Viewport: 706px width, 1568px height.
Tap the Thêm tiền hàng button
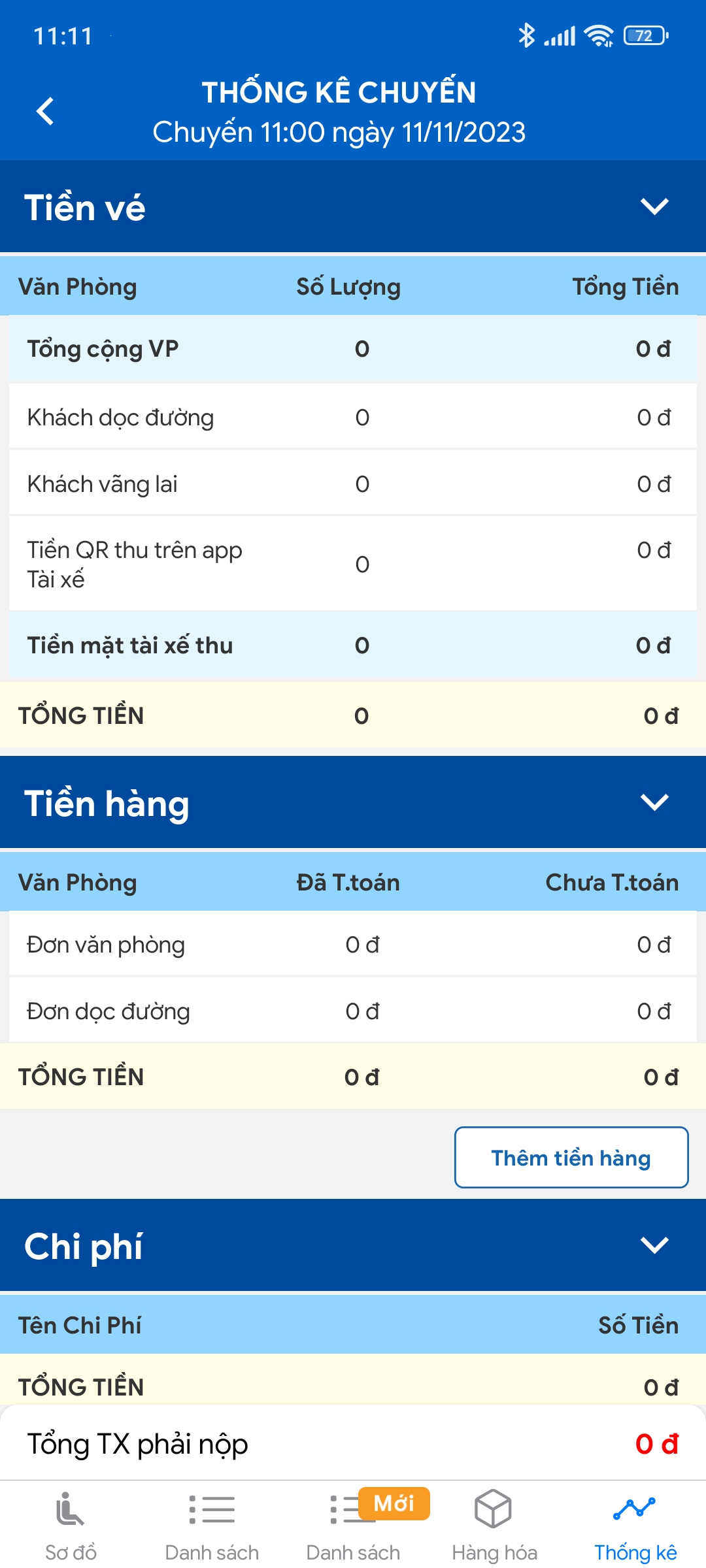point(571,1157)
